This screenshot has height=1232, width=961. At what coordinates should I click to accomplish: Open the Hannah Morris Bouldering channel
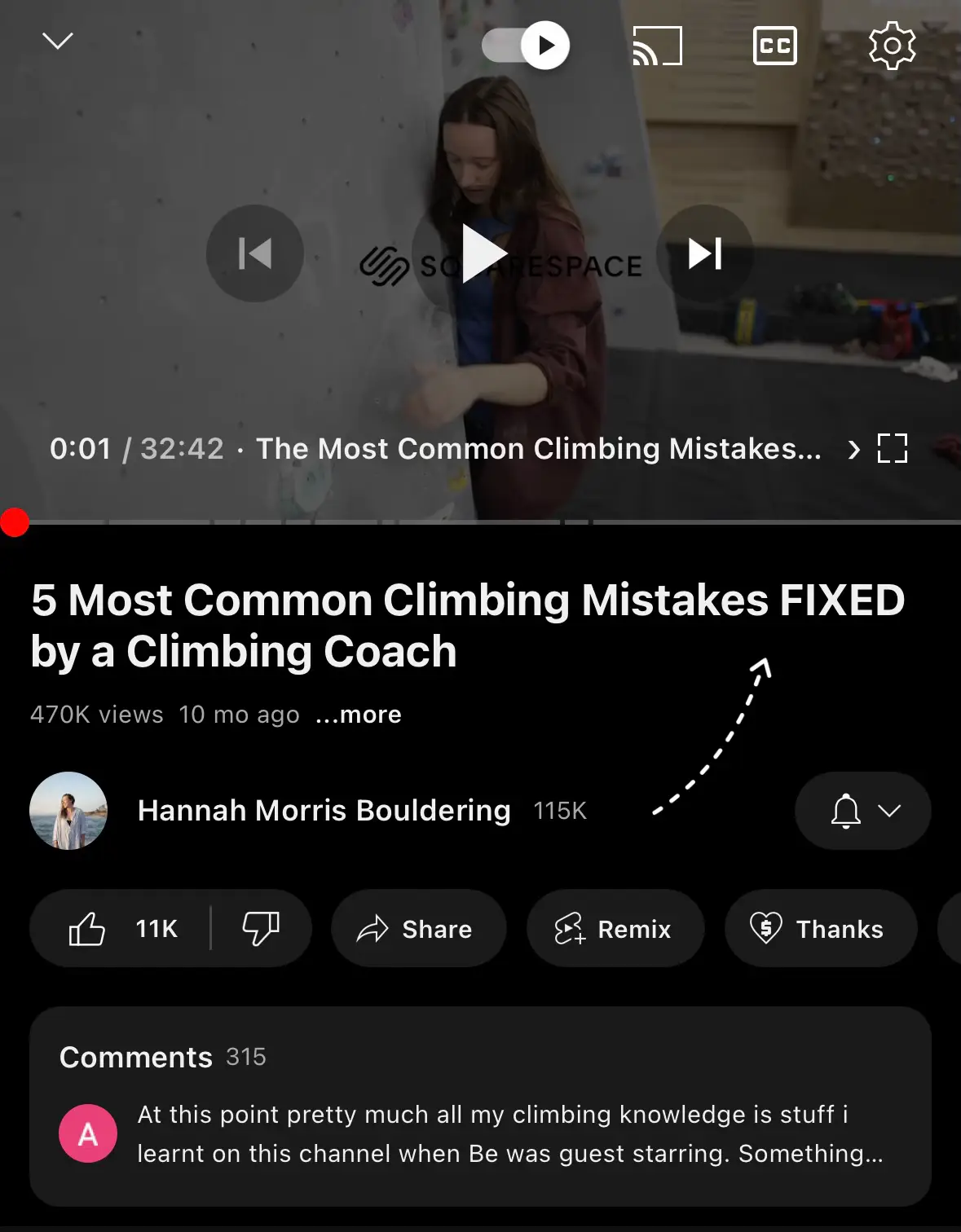(324, 811)
